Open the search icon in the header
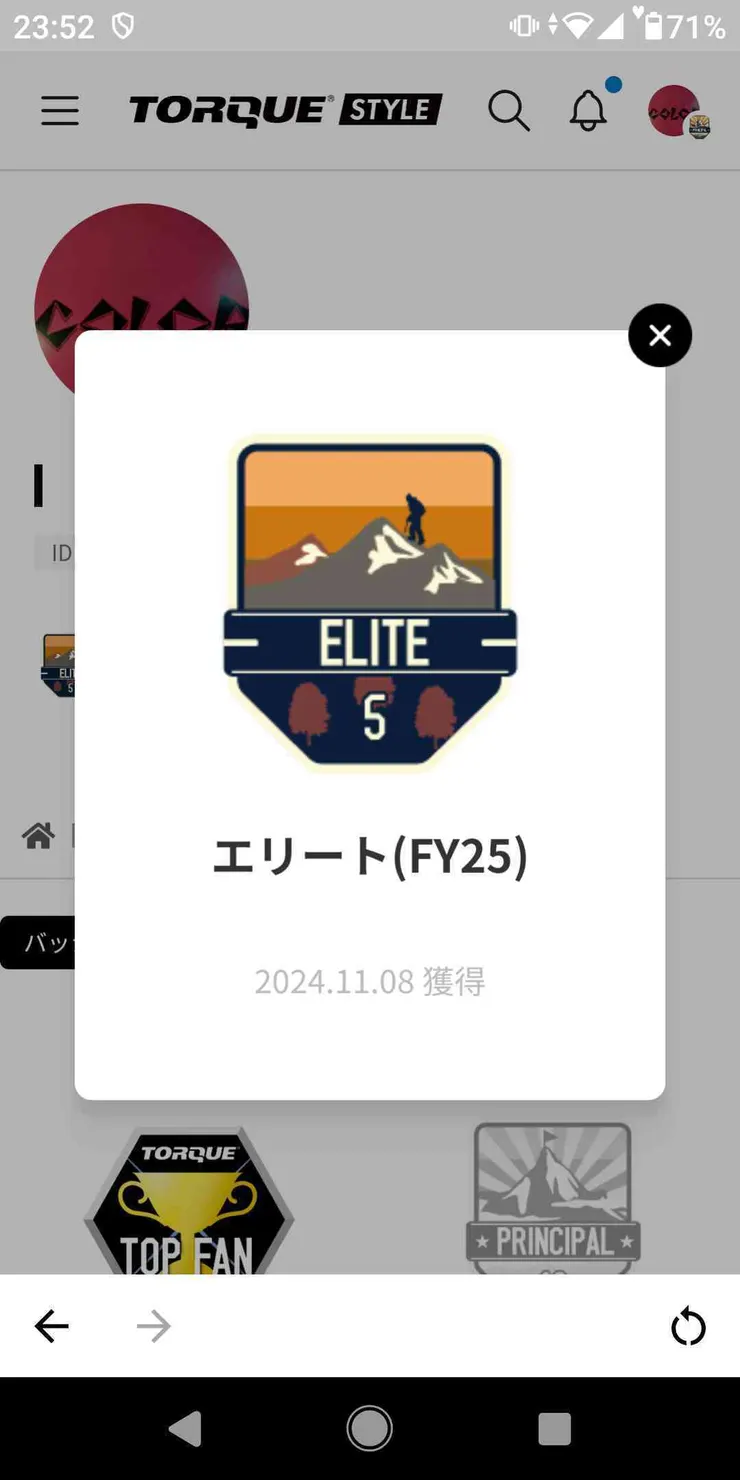The width and height of the screenshot is (740, 1480). (x=510, y=111)
